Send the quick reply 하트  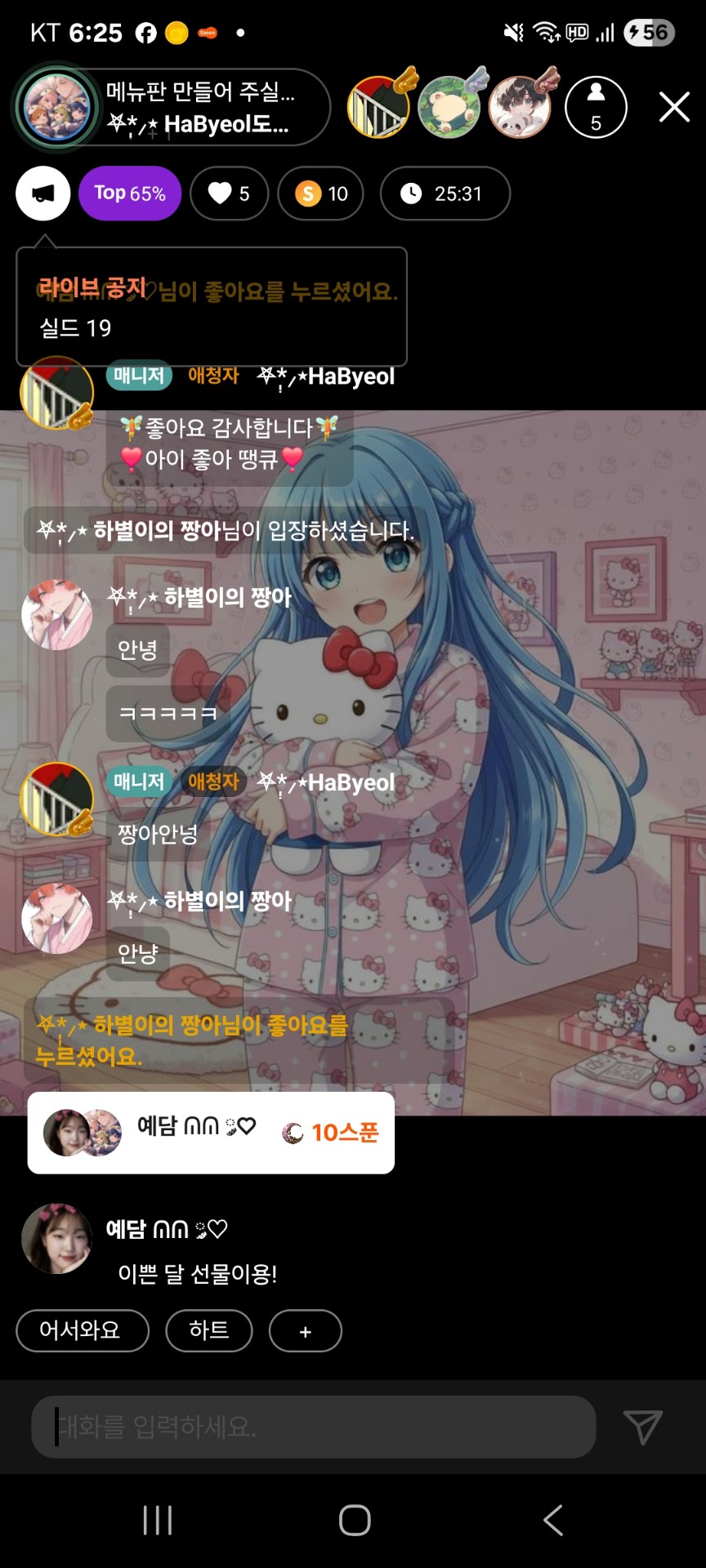208,1330
